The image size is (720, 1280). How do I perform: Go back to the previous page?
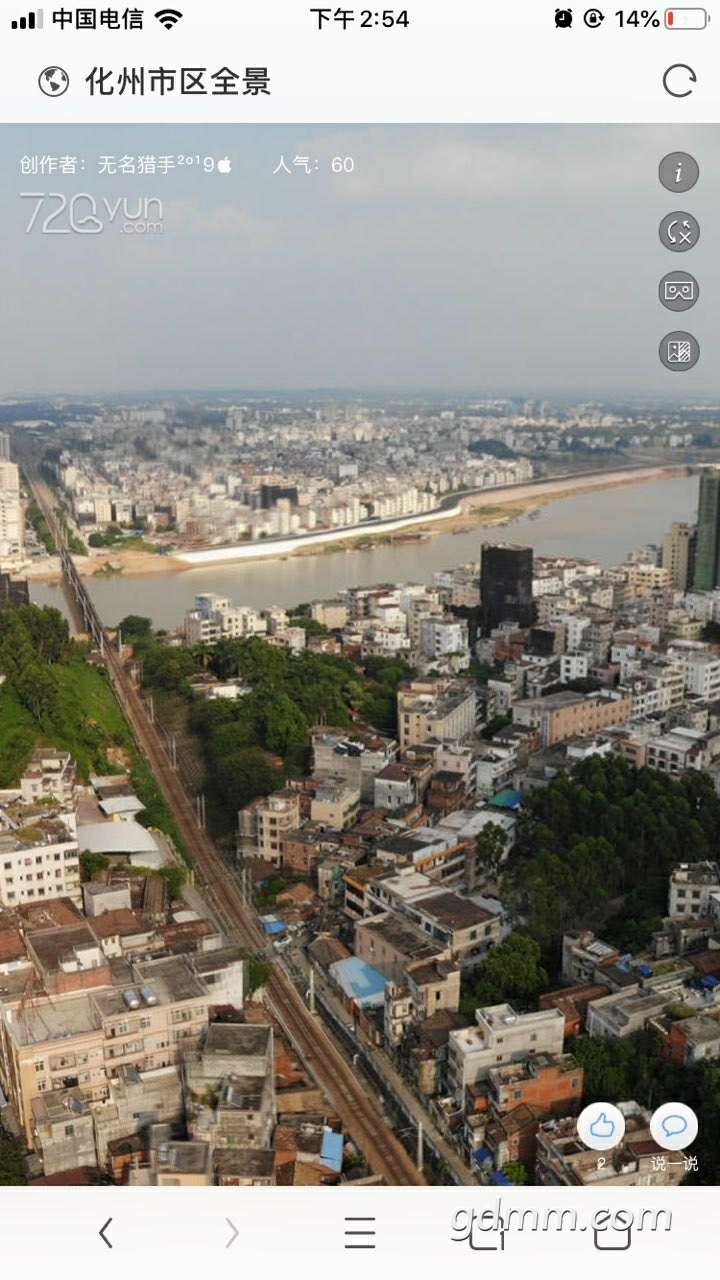click(106, 1233)
